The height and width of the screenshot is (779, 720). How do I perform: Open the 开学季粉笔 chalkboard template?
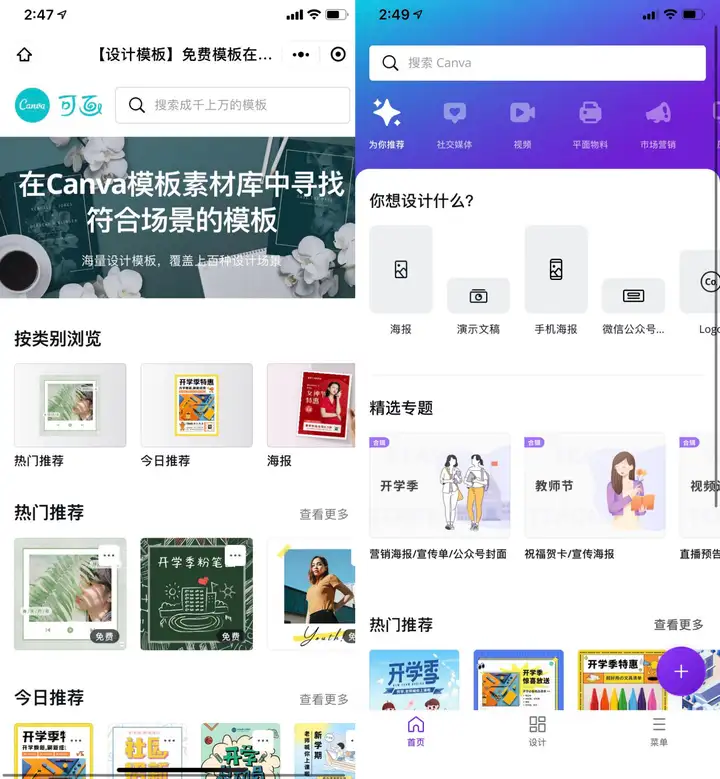pyautogui.click(x=196, y=594)
